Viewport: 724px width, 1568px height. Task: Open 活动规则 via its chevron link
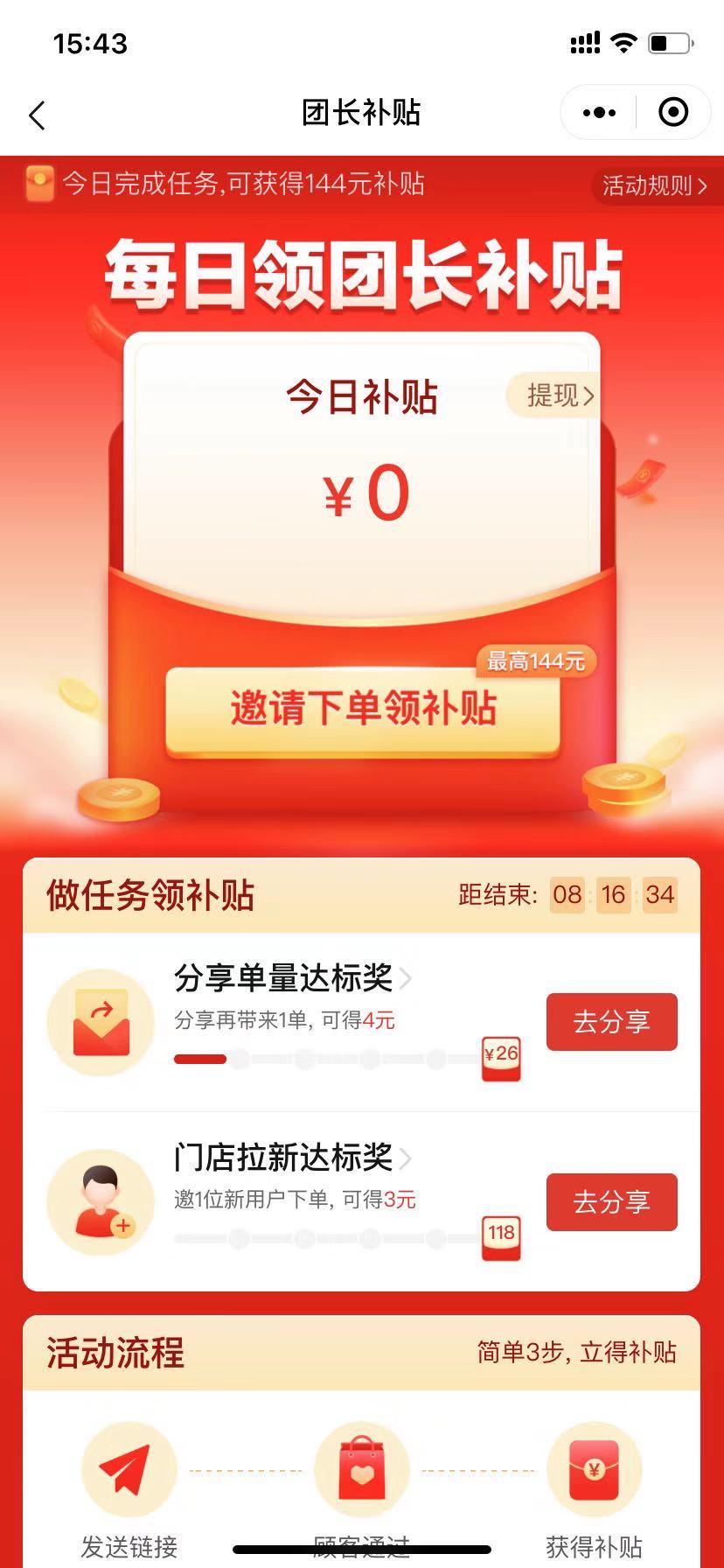tap(652, 185)
